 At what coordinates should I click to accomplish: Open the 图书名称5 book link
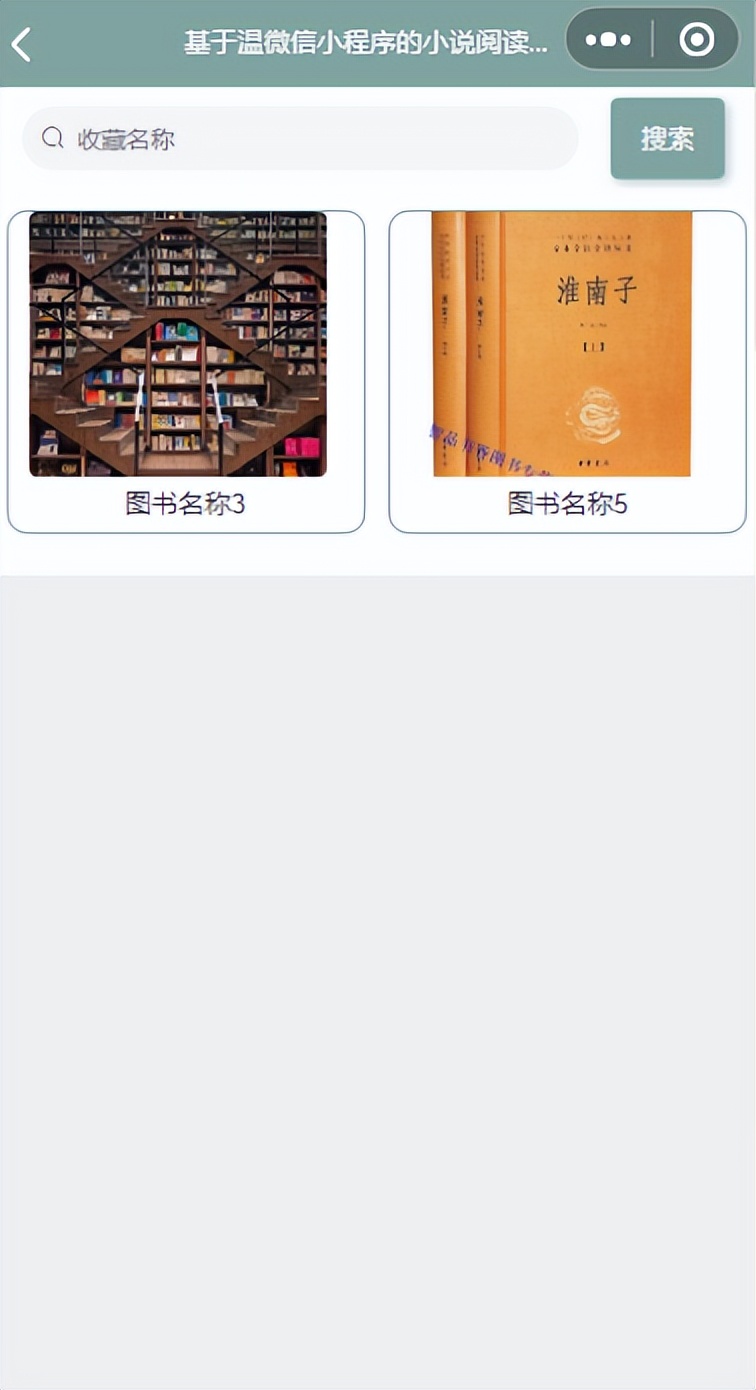click(x=567, y=505)
